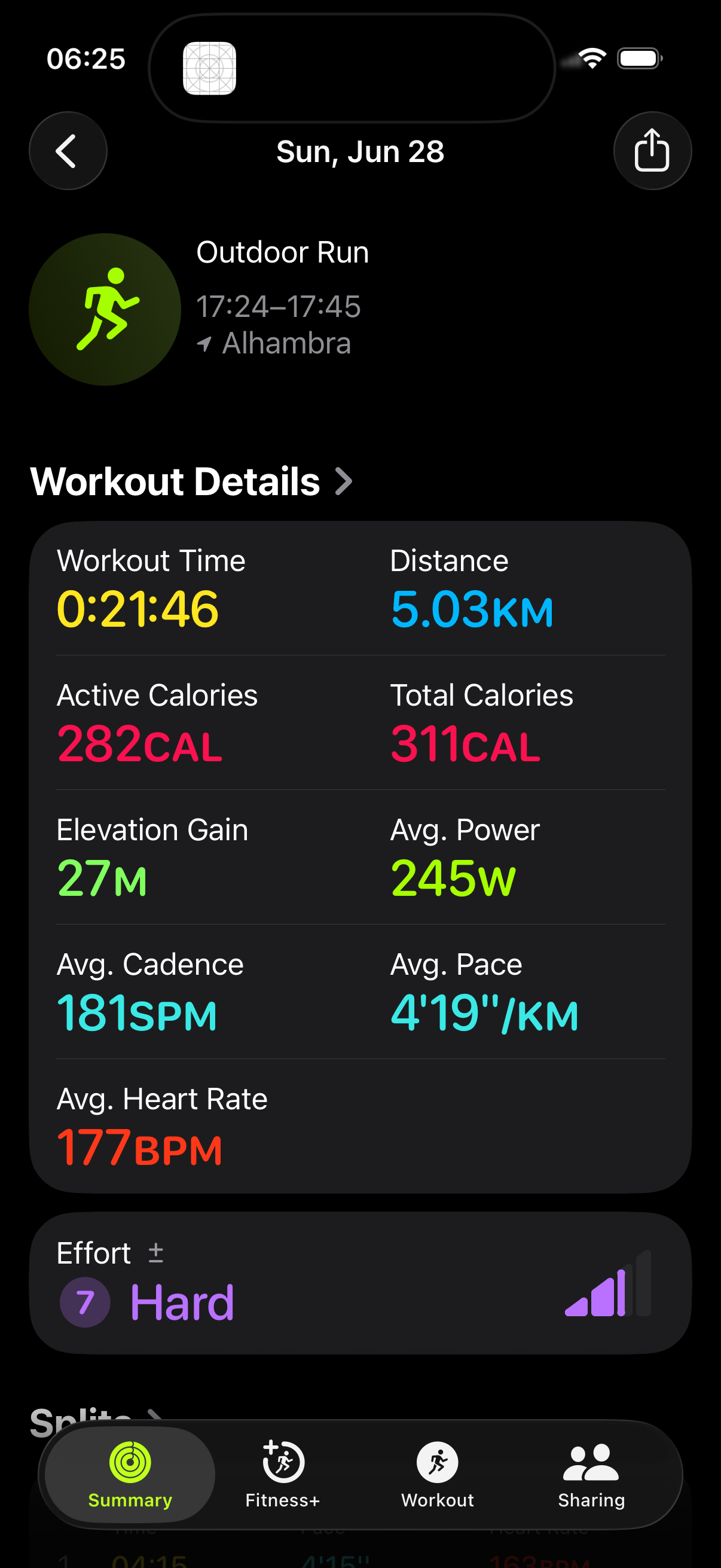721x1568 pixels.
Task: Select the Summary tab
Action: (130, 1474)
